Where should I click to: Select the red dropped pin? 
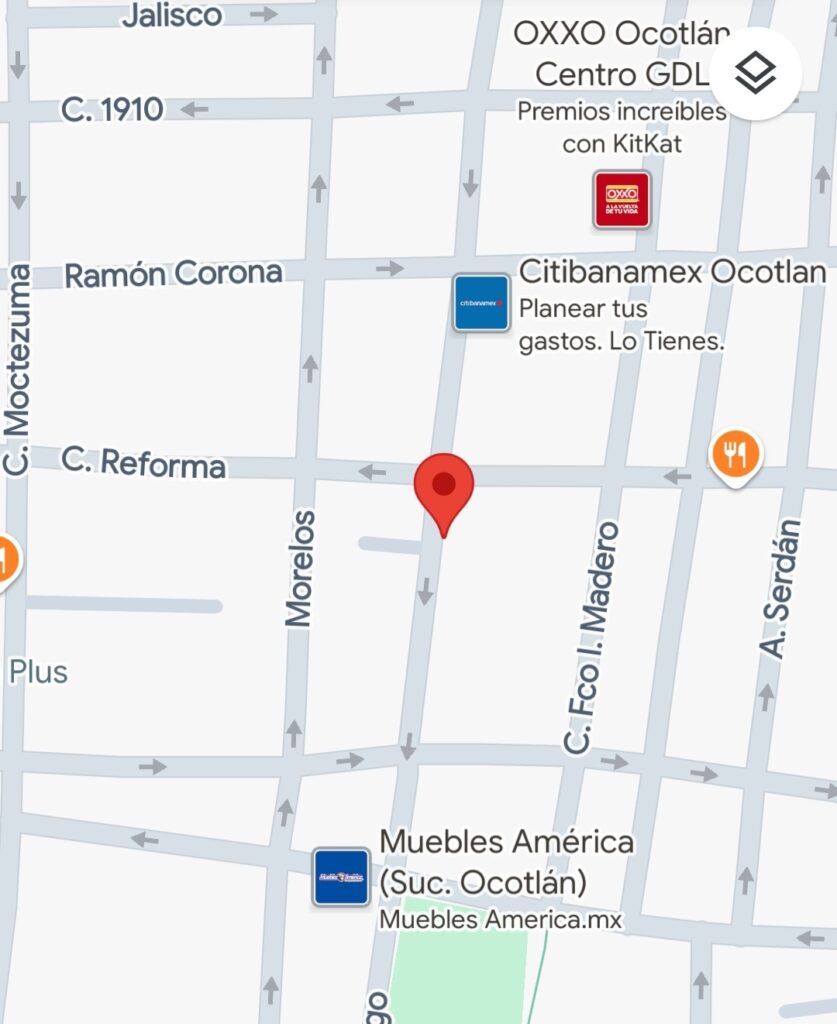coord(443,488)
